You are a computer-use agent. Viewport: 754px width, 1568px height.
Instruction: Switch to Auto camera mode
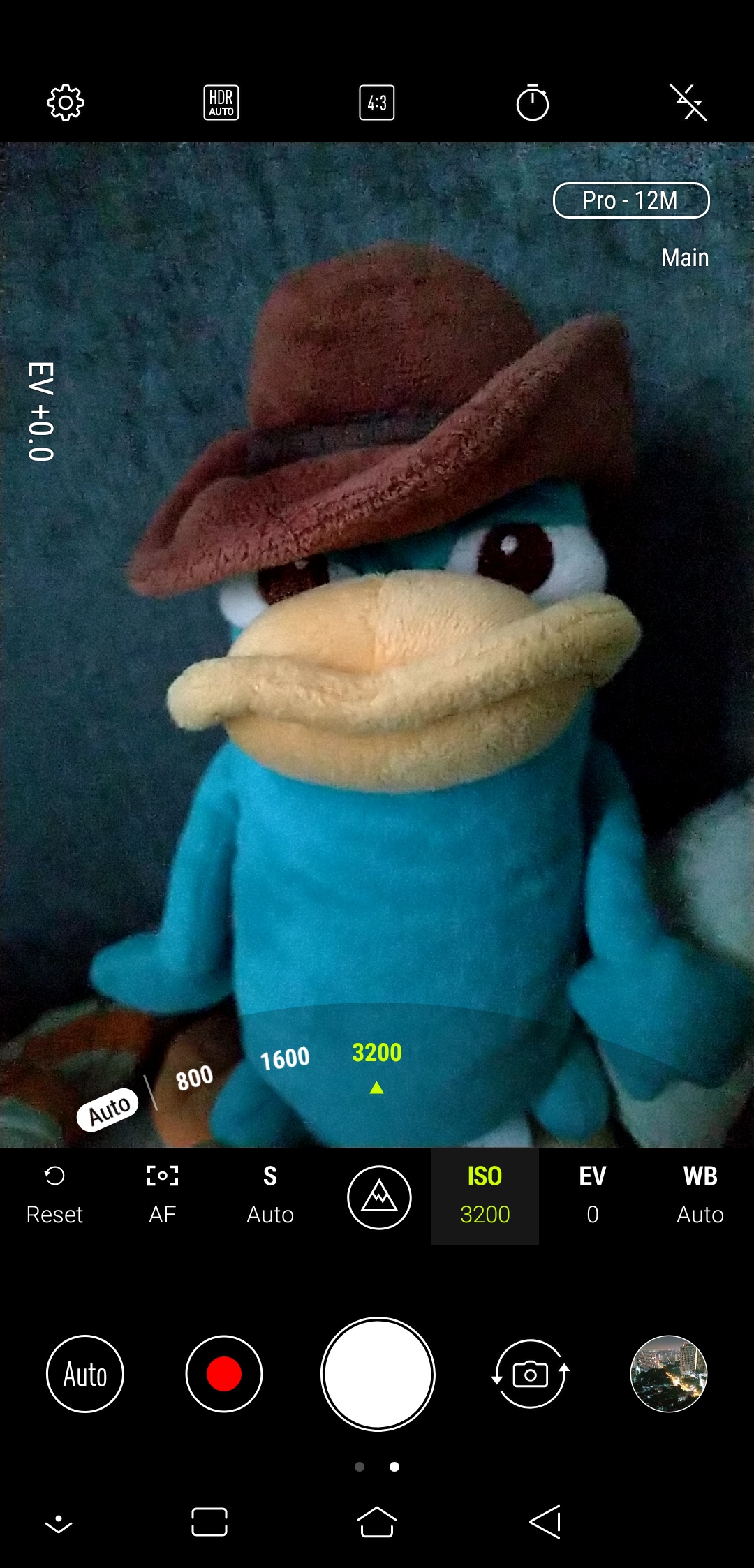[x=85, y=1374]
